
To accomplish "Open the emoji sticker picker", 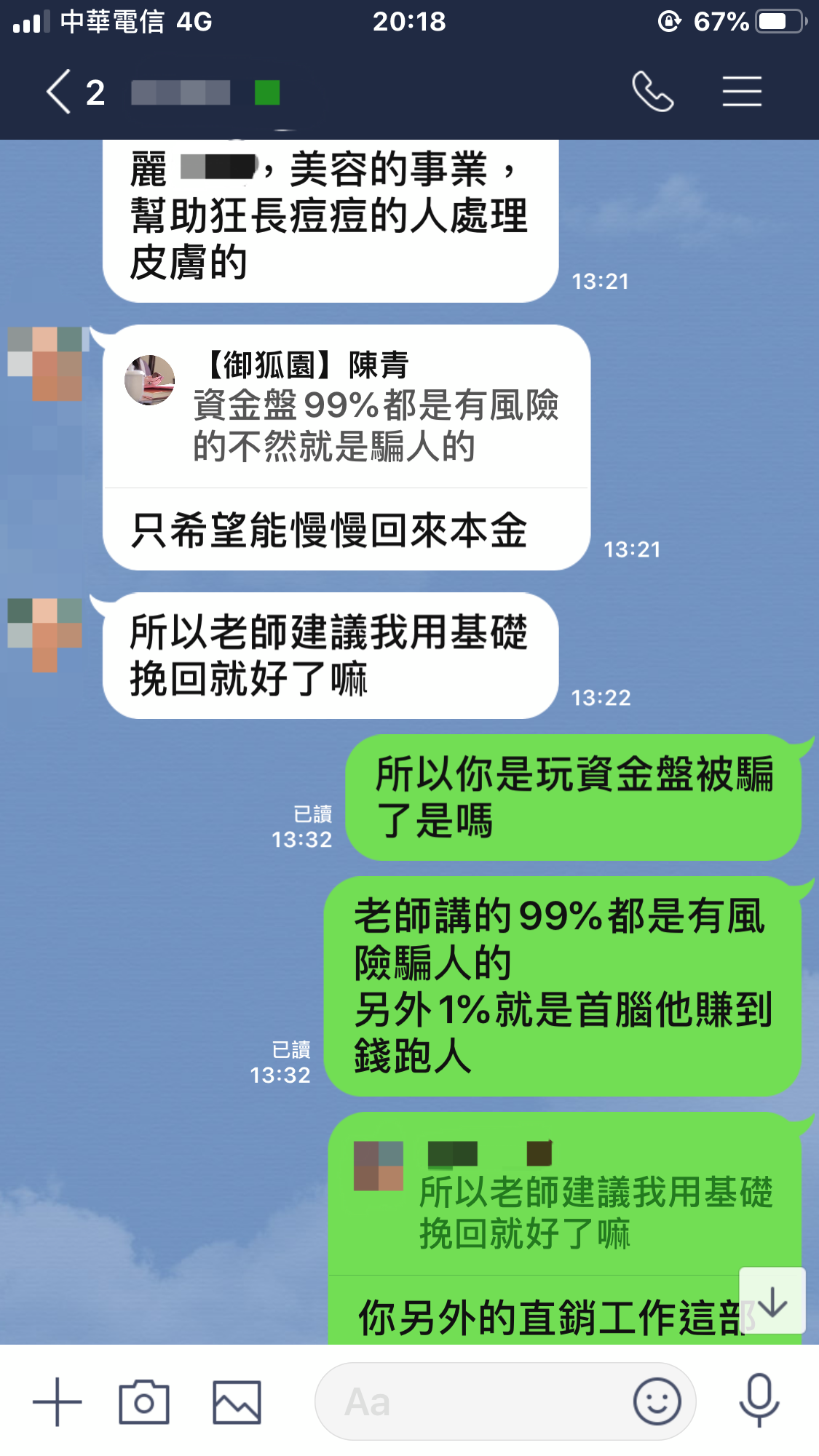I will point(657,1401).
